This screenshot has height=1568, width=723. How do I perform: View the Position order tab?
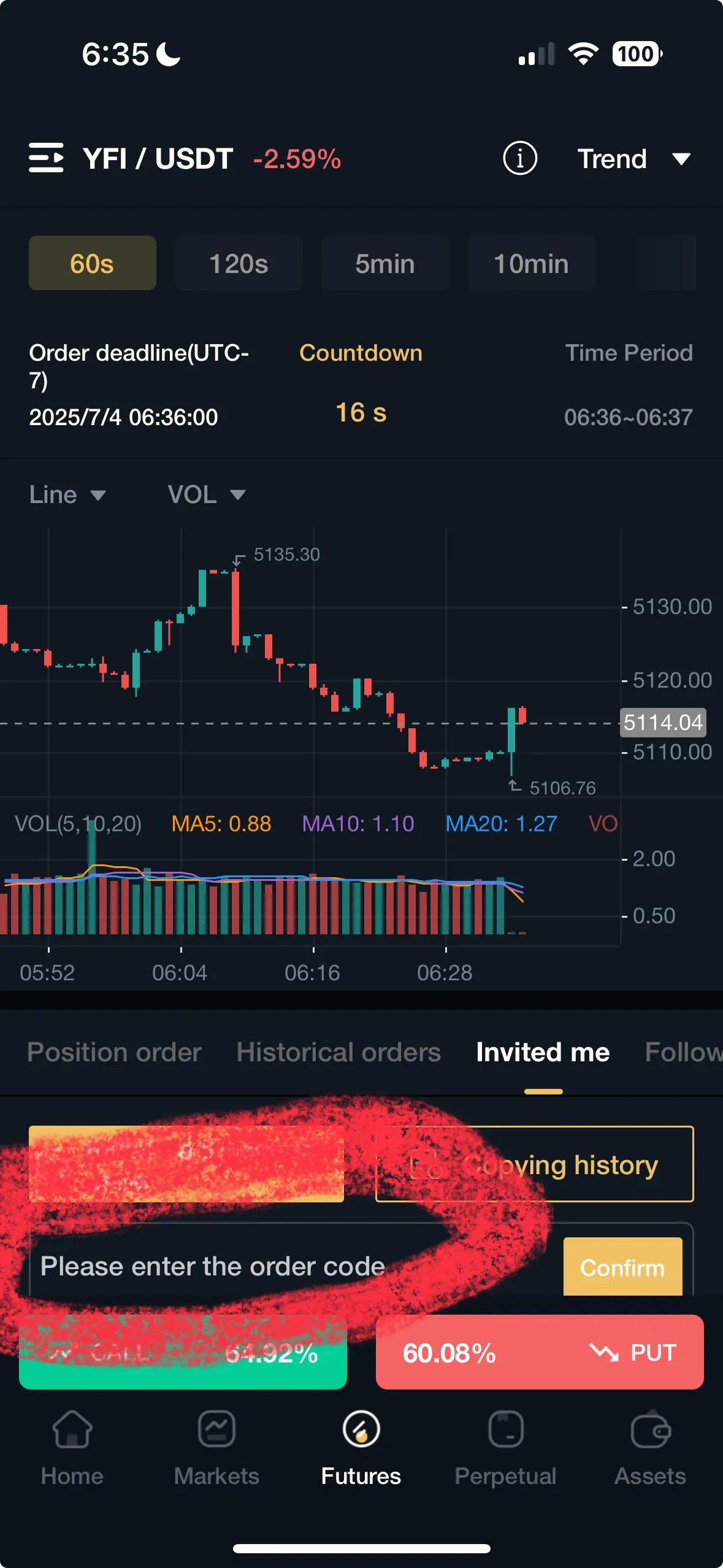tap(115, 1052)
